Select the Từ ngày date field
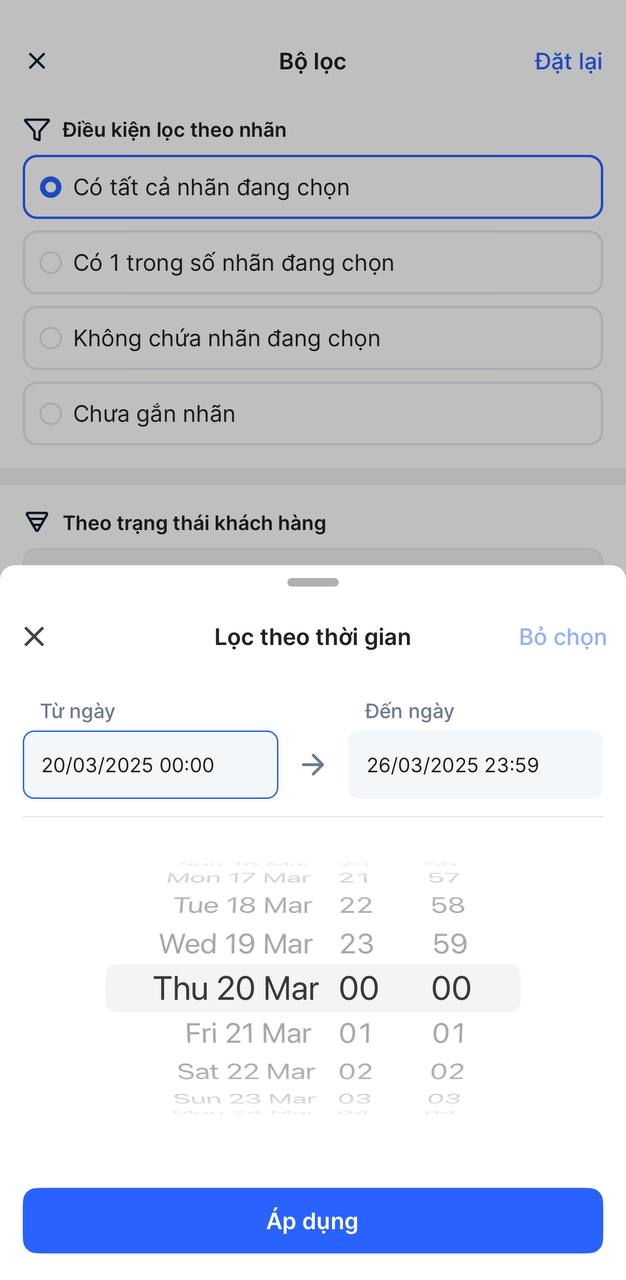626x1280 pixels. tap(150, 765)
